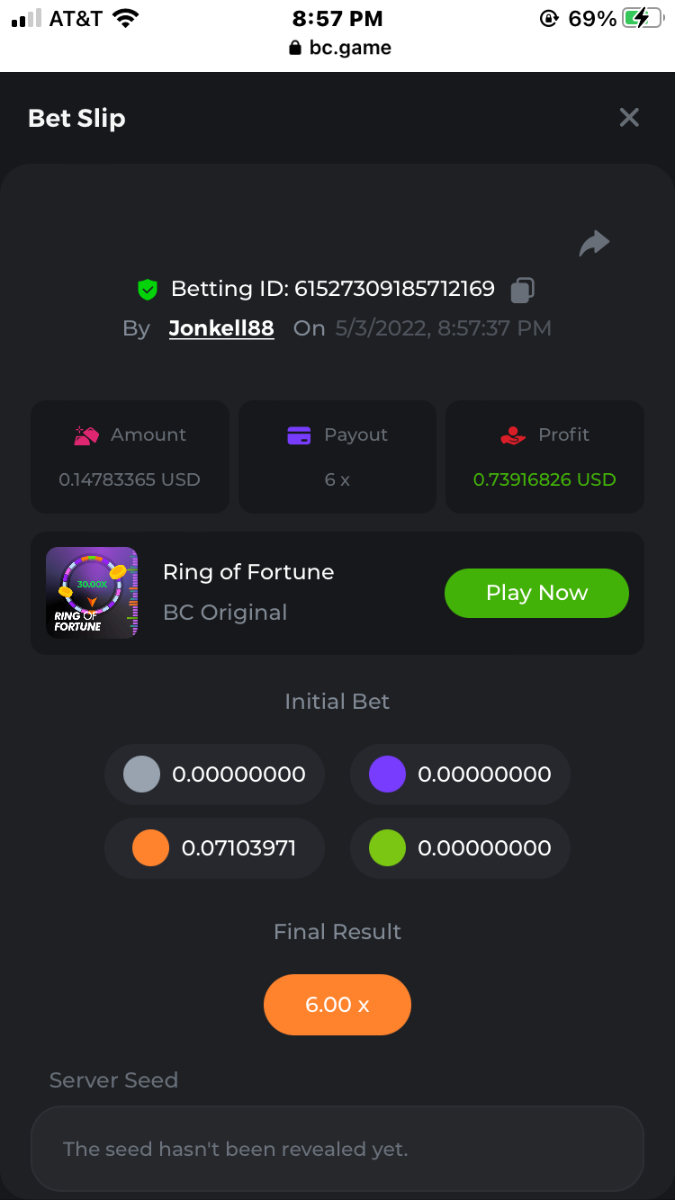The width and height of the screenshot is (675, 1200).
Task: Close the Bet Slip dialog
Action: [x=629, y=118]
